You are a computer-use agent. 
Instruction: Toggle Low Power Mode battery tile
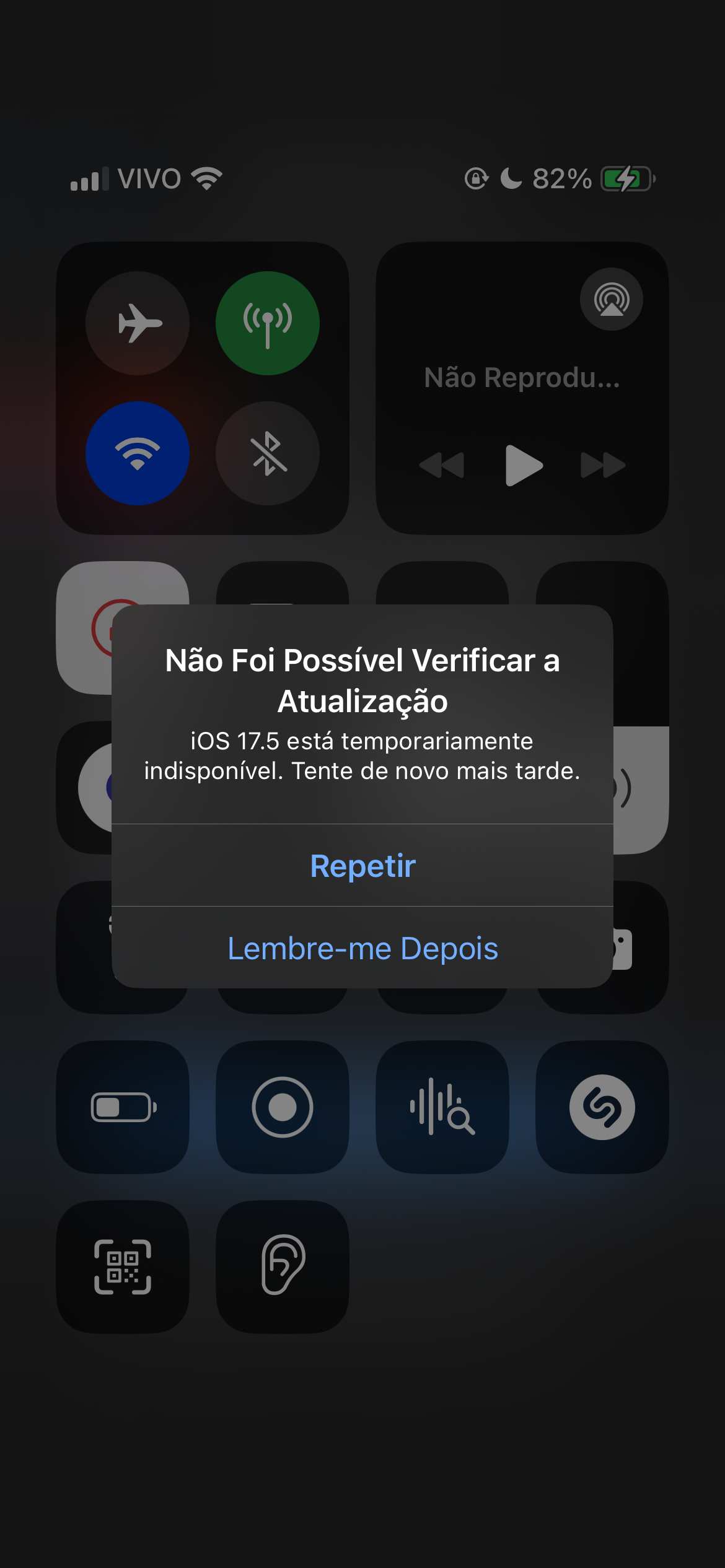point(123,1107)
